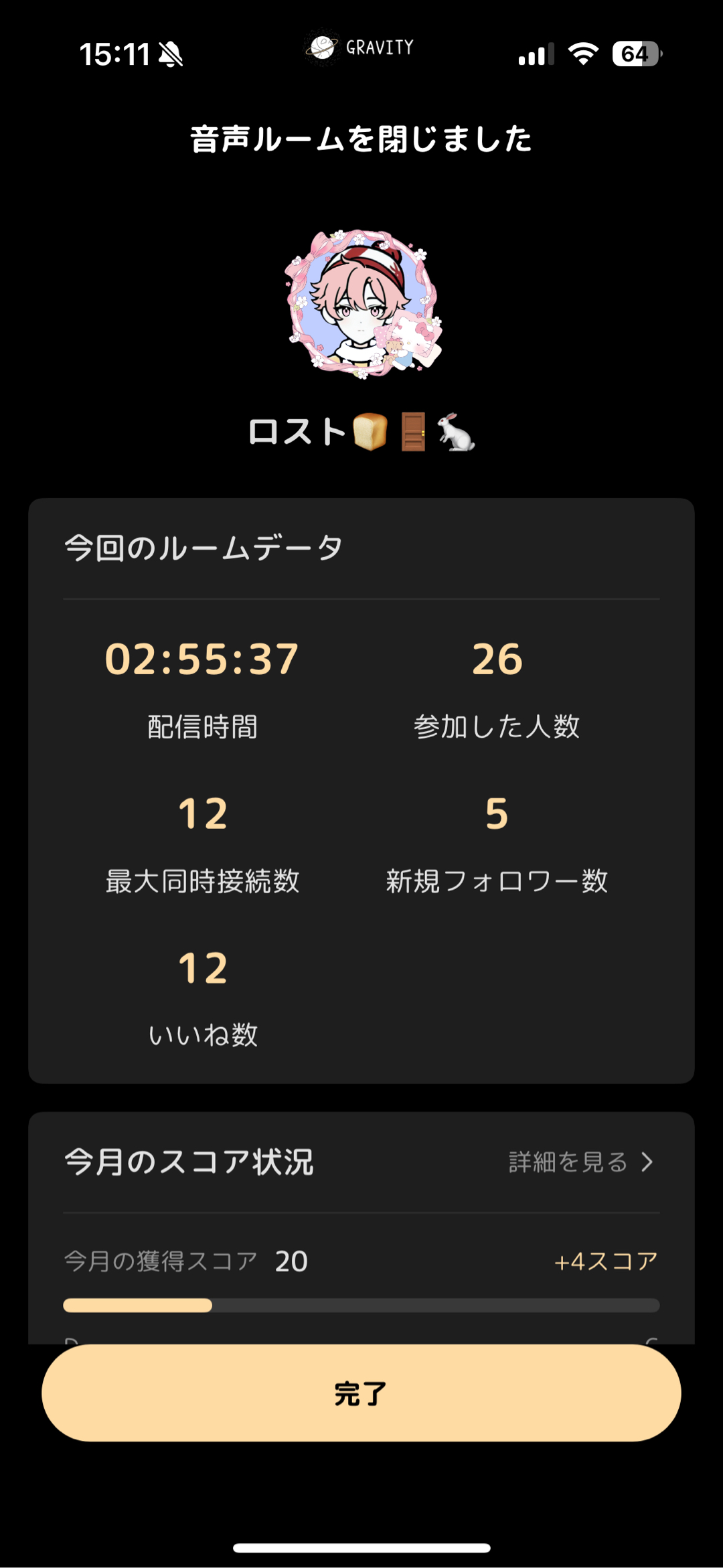Open 詳細を見る for this month's score

[x=580, y=1162]
